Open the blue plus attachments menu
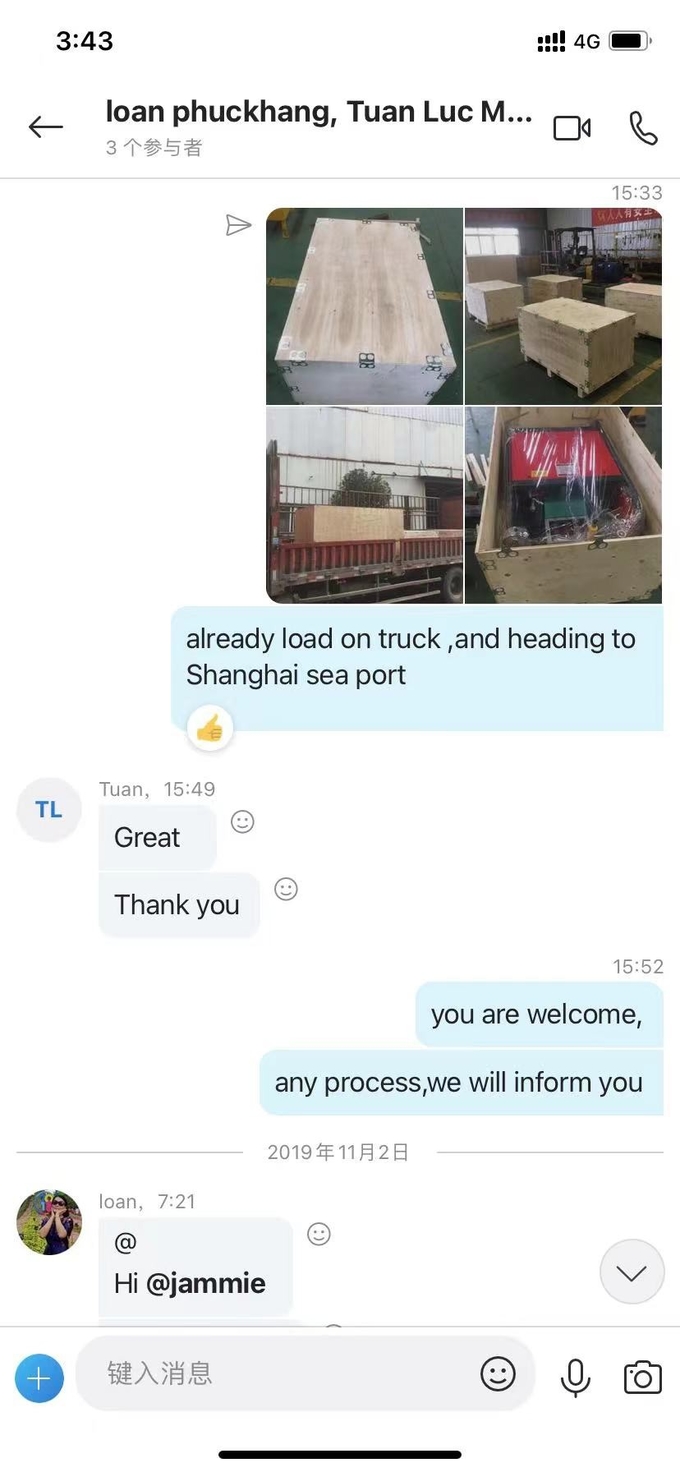 click(x=39, y=1379)
